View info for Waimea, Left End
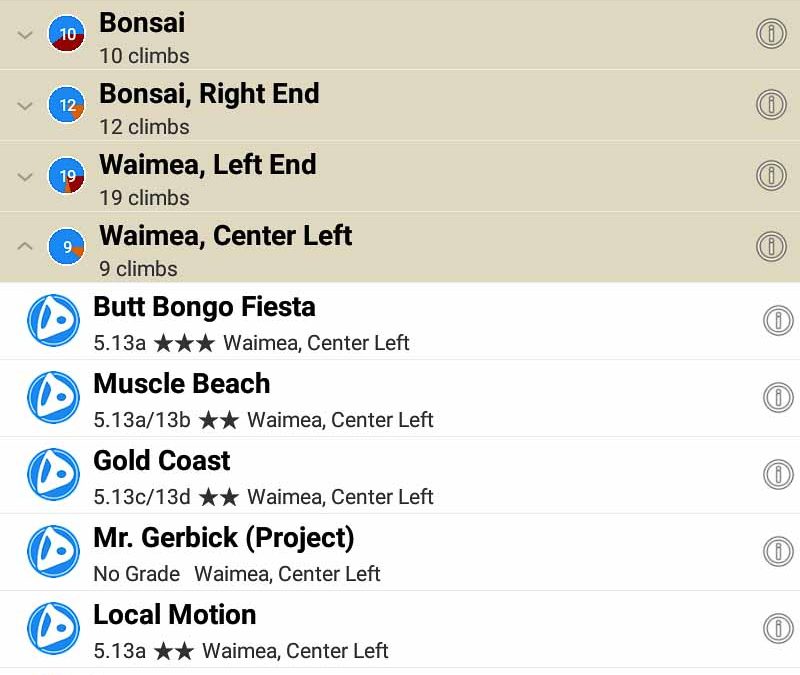800x675 pixels. [770, 175]
